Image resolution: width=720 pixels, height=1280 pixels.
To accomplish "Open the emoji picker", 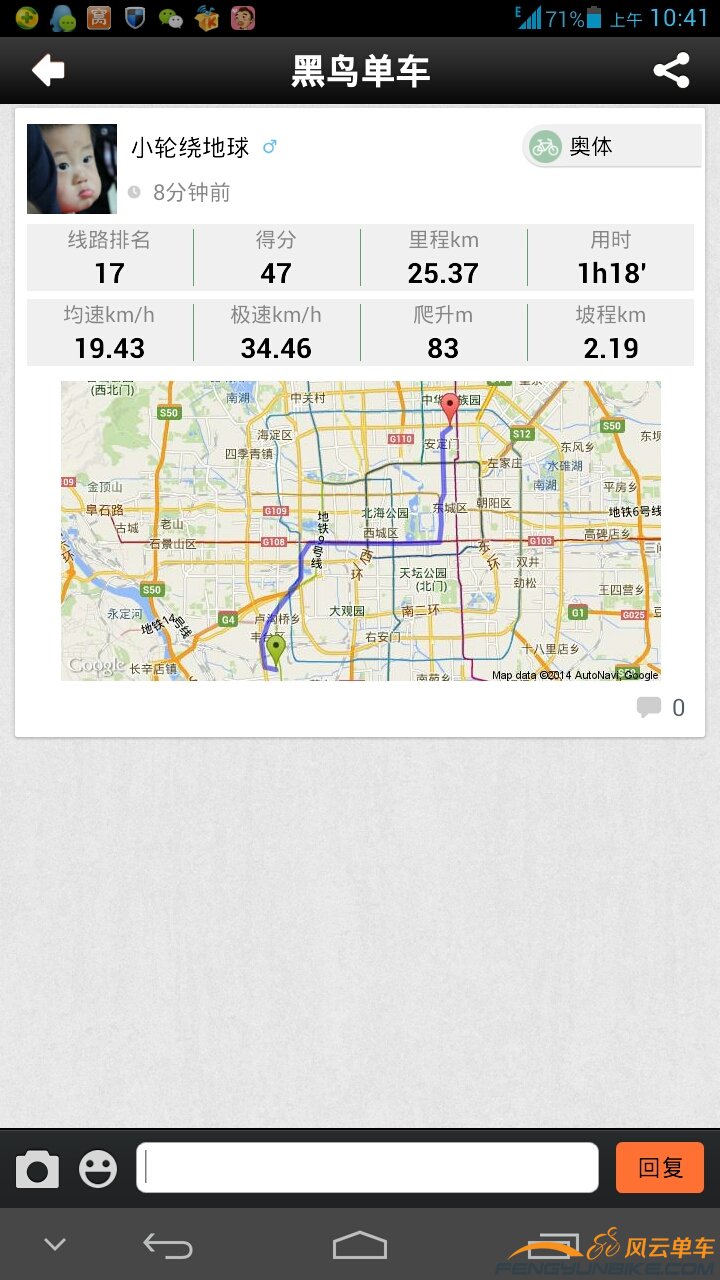I will coord(98,1169).
